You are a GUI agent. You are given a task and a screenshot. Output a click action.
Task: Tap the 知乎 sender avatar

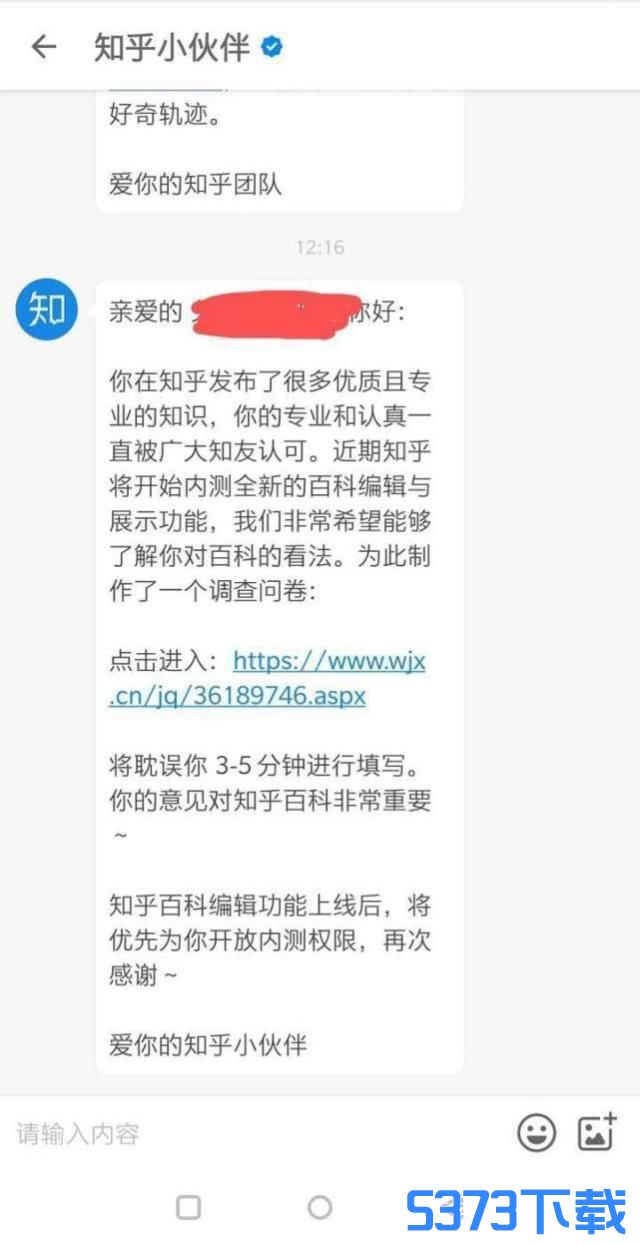pyautogui.click(x=46, y=310)
